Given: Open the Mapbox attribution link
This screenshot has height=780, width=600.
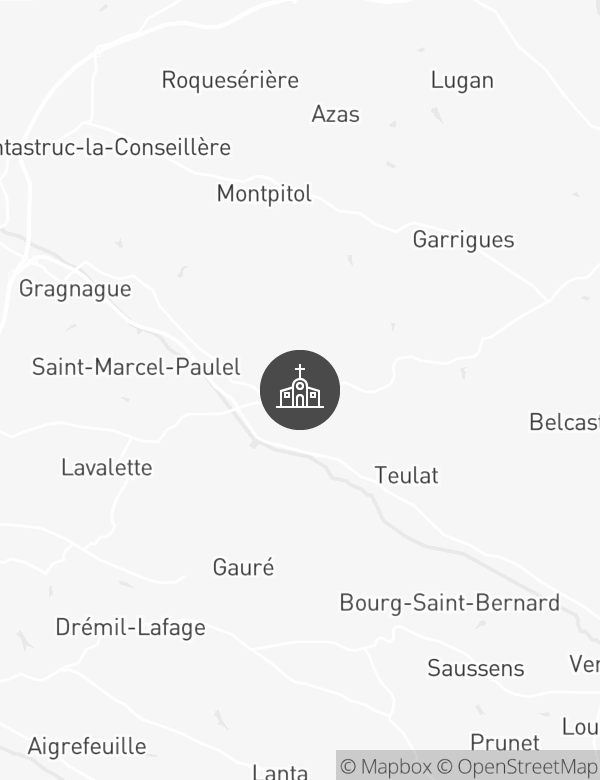Looking at the screenshot, I should pyautogui.click(x=385, y=767).
